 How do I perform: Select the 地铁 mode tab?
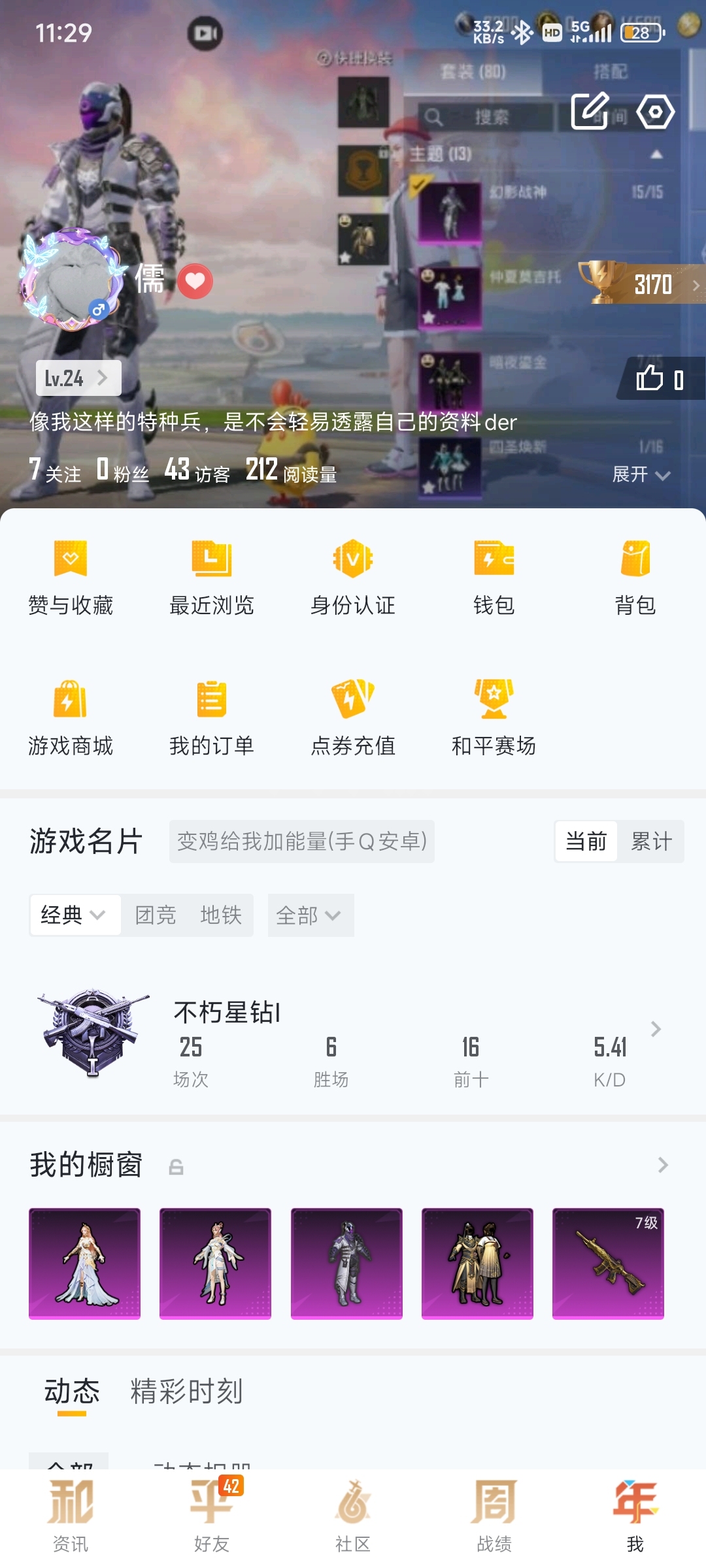coord(221,915)
